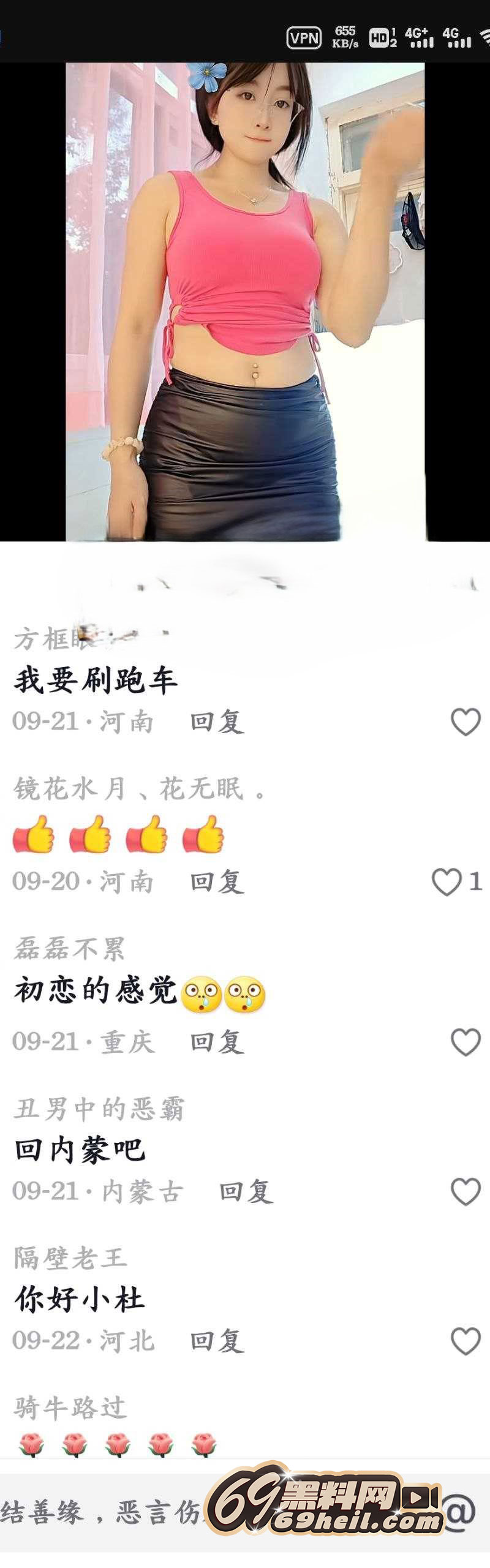490x1568 pixels.
Task: Open 骑牛路过's profile
Action: coord(70,1408)
